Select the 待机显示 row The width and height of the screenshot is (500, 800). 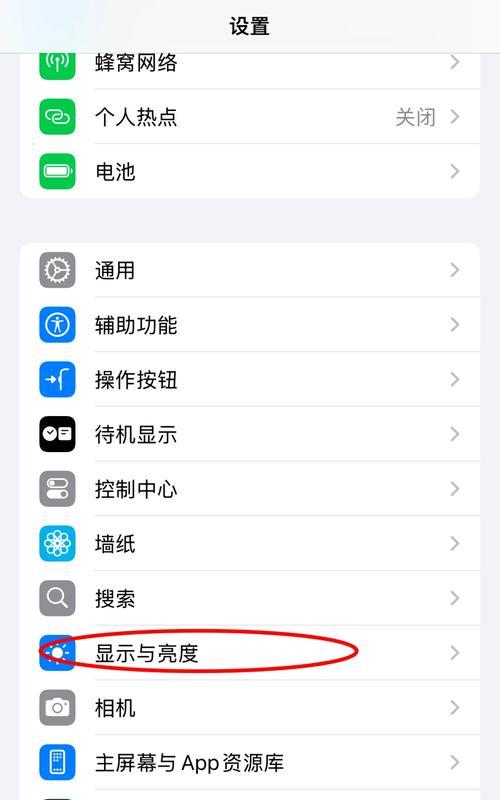(249, 434)
